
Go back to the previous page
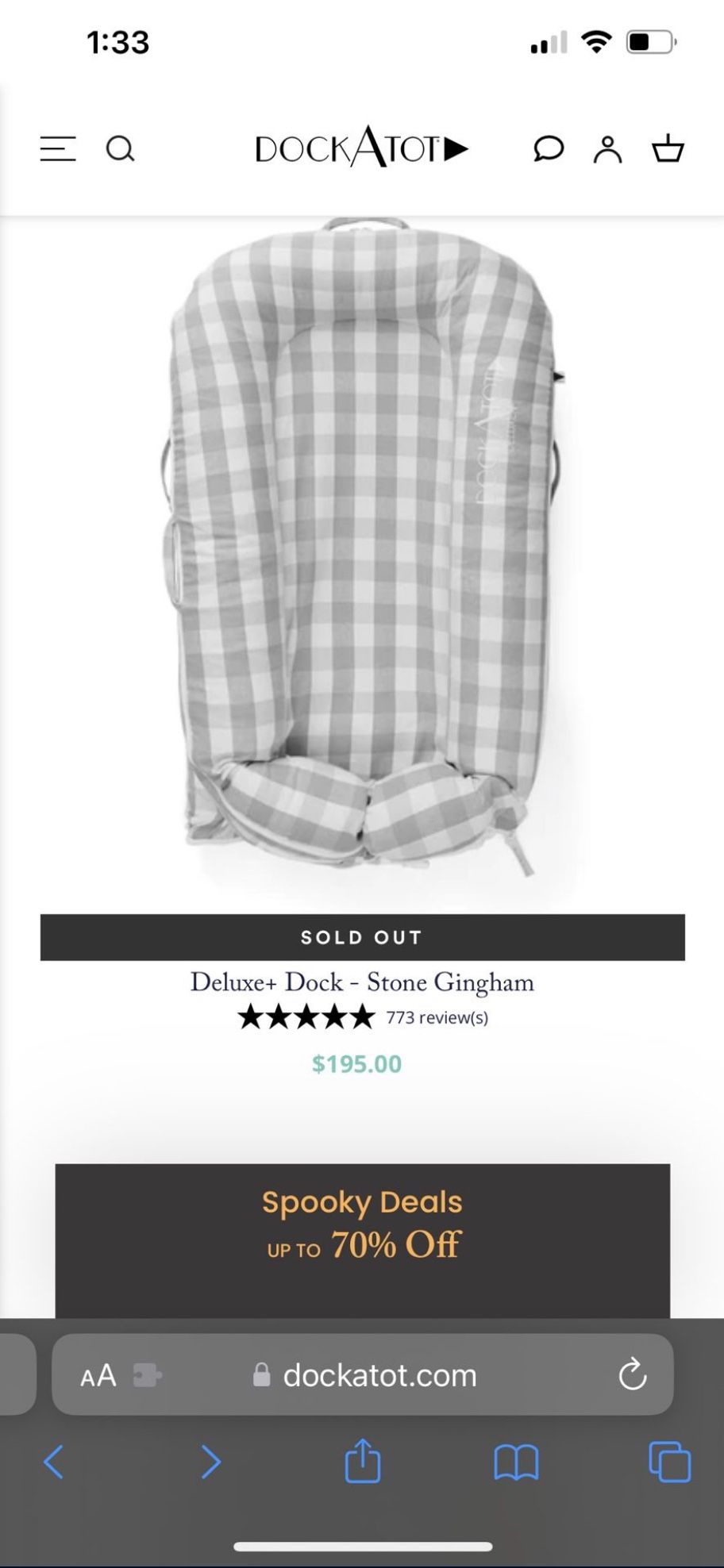click(54, 1462)
